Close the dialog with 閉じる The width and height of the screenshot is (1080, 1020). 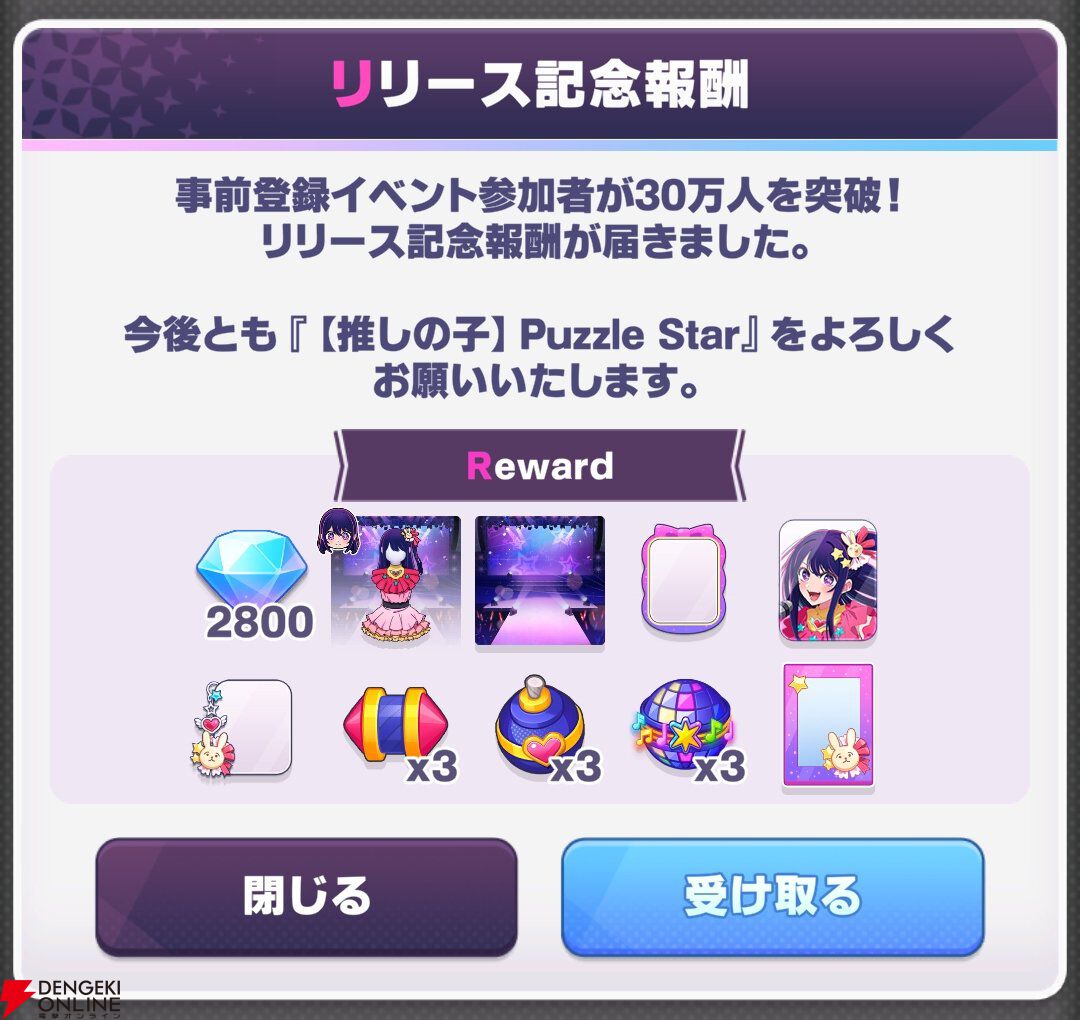point(306,896)
